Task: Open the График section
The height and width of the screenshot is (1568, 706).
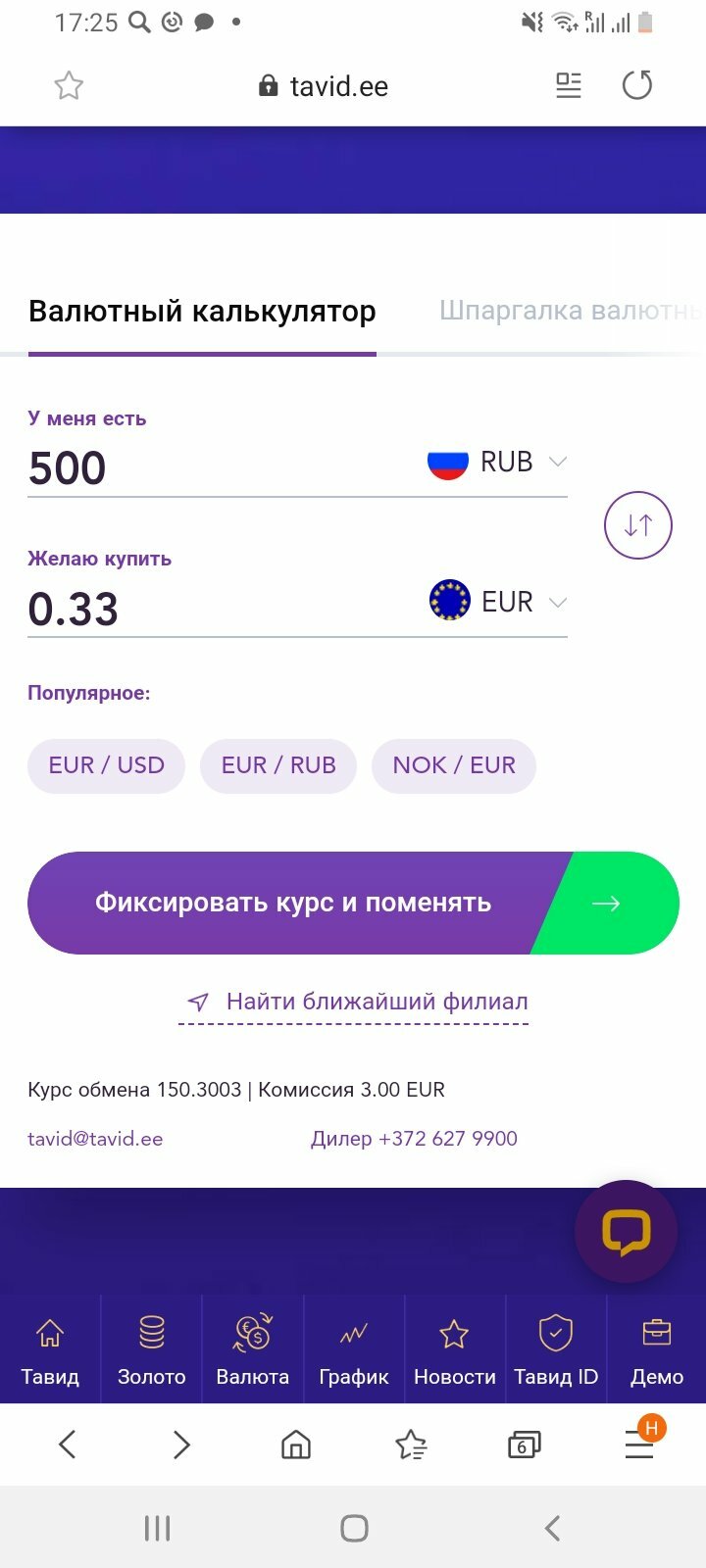Action: 354,1349
